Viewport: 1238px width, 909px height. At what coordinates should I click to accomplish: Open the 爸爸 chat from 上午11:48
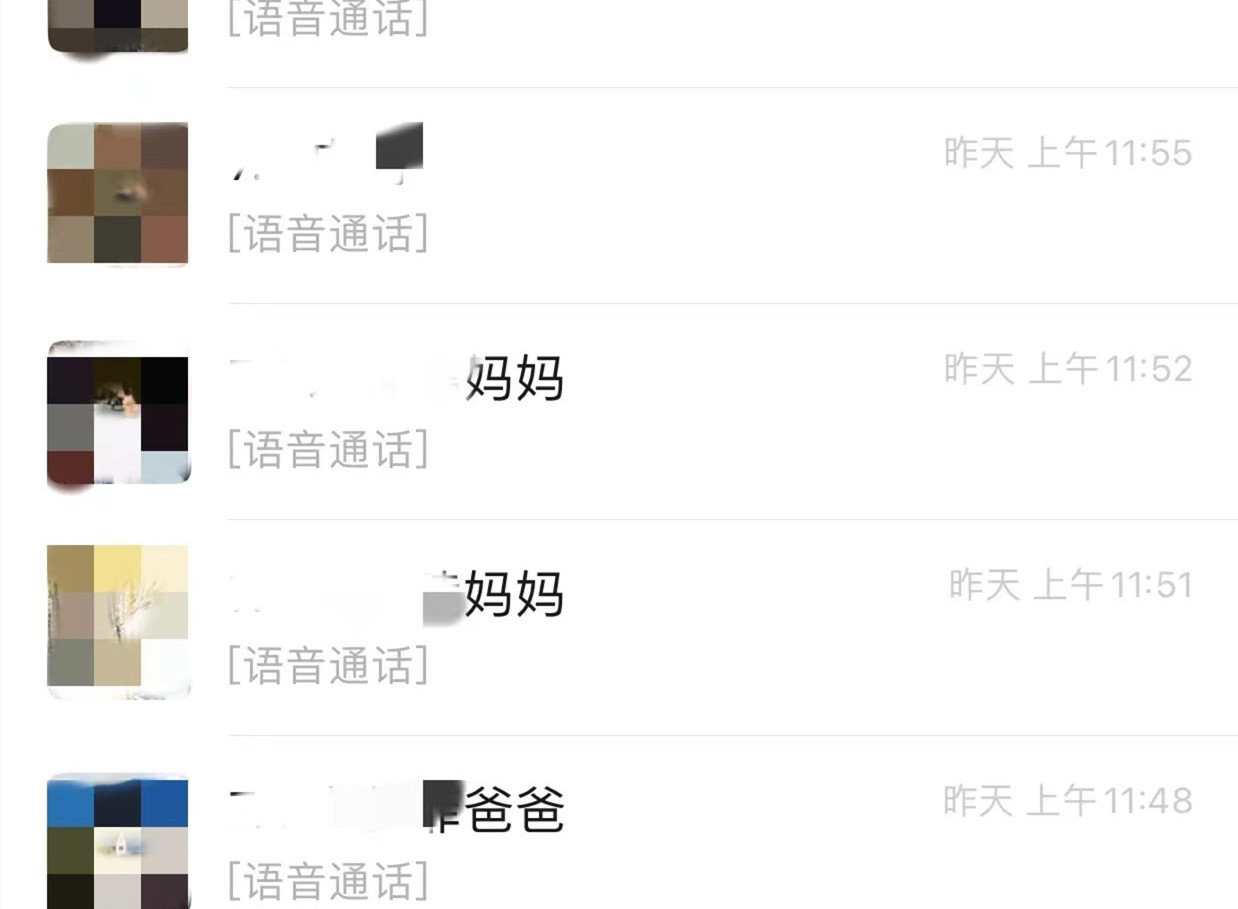pyautogui.click(x=640, y=840)
